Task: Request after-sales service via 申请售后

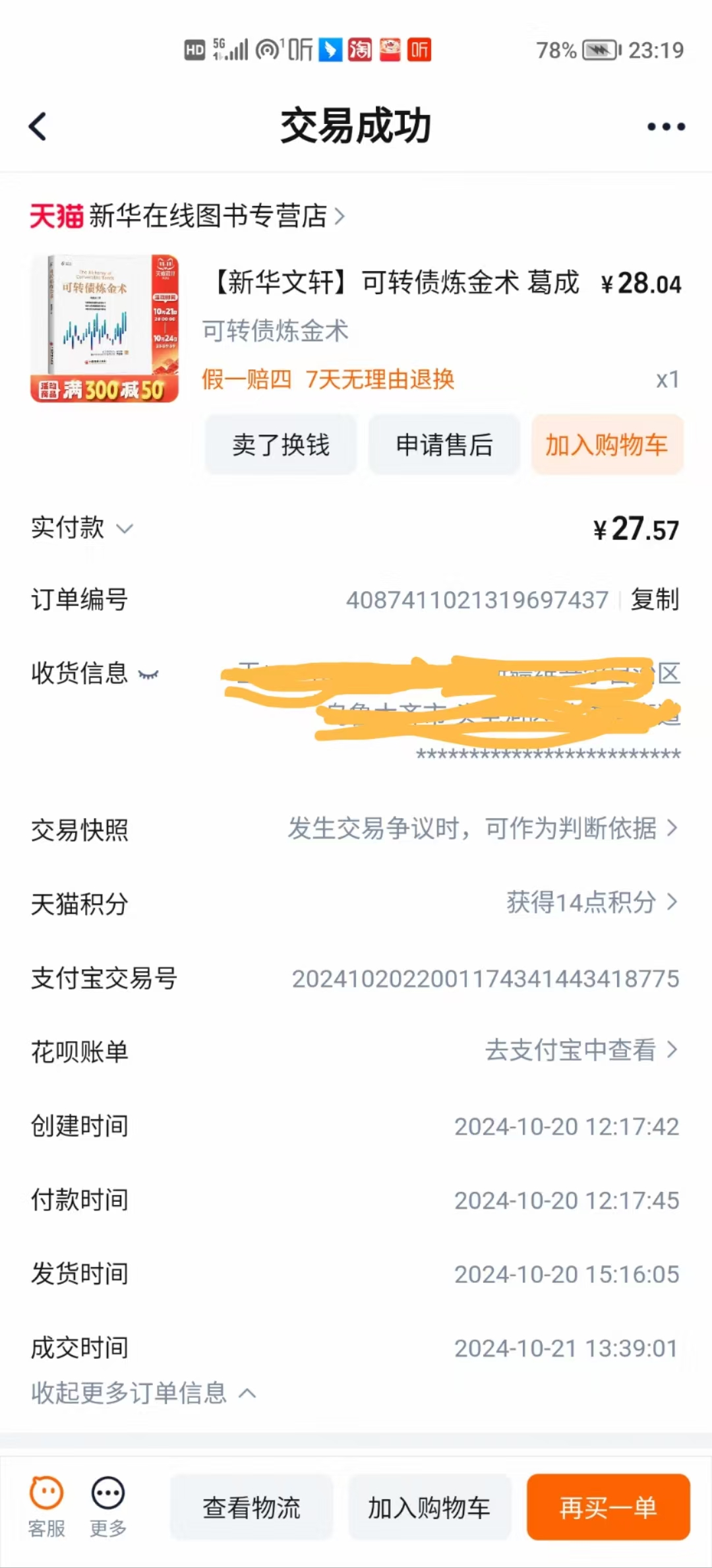Action: (x=444, y=445)
